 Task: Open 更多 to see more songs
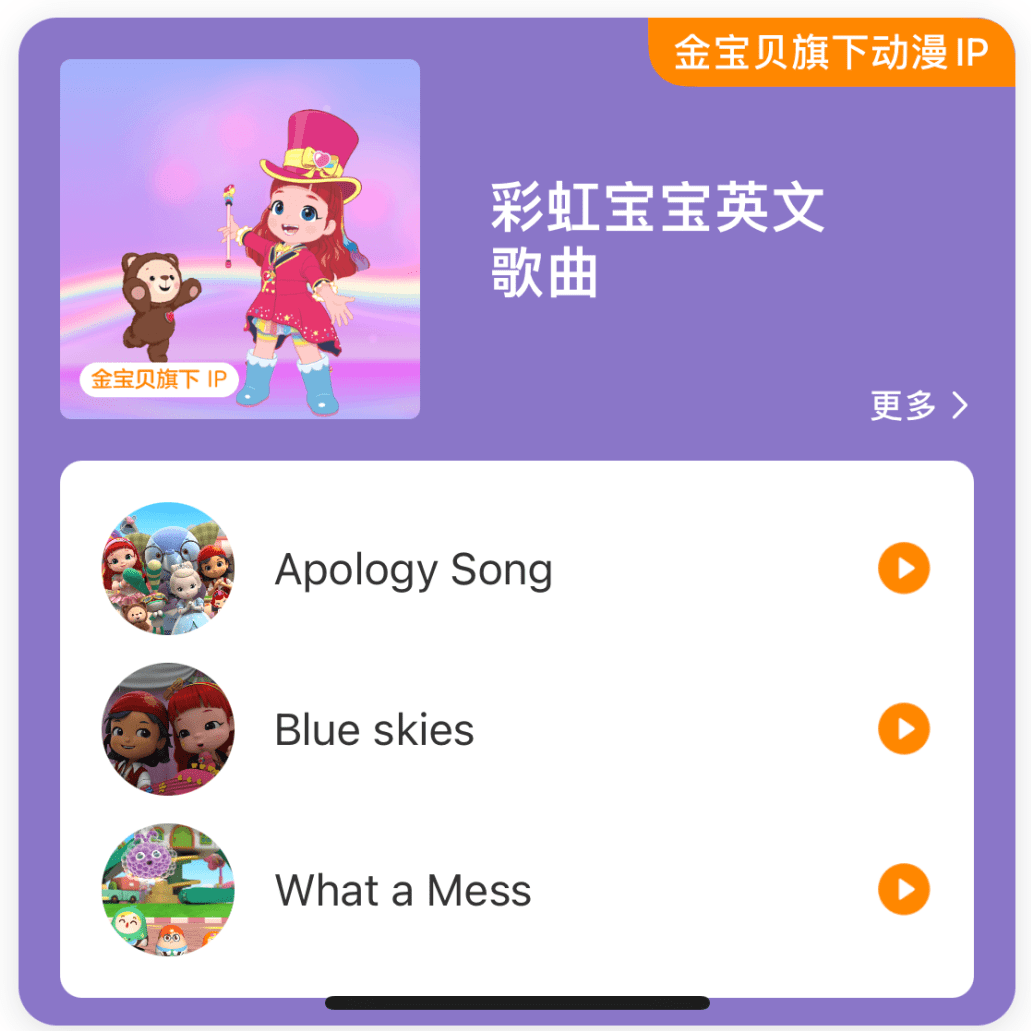tap(919, 406)
